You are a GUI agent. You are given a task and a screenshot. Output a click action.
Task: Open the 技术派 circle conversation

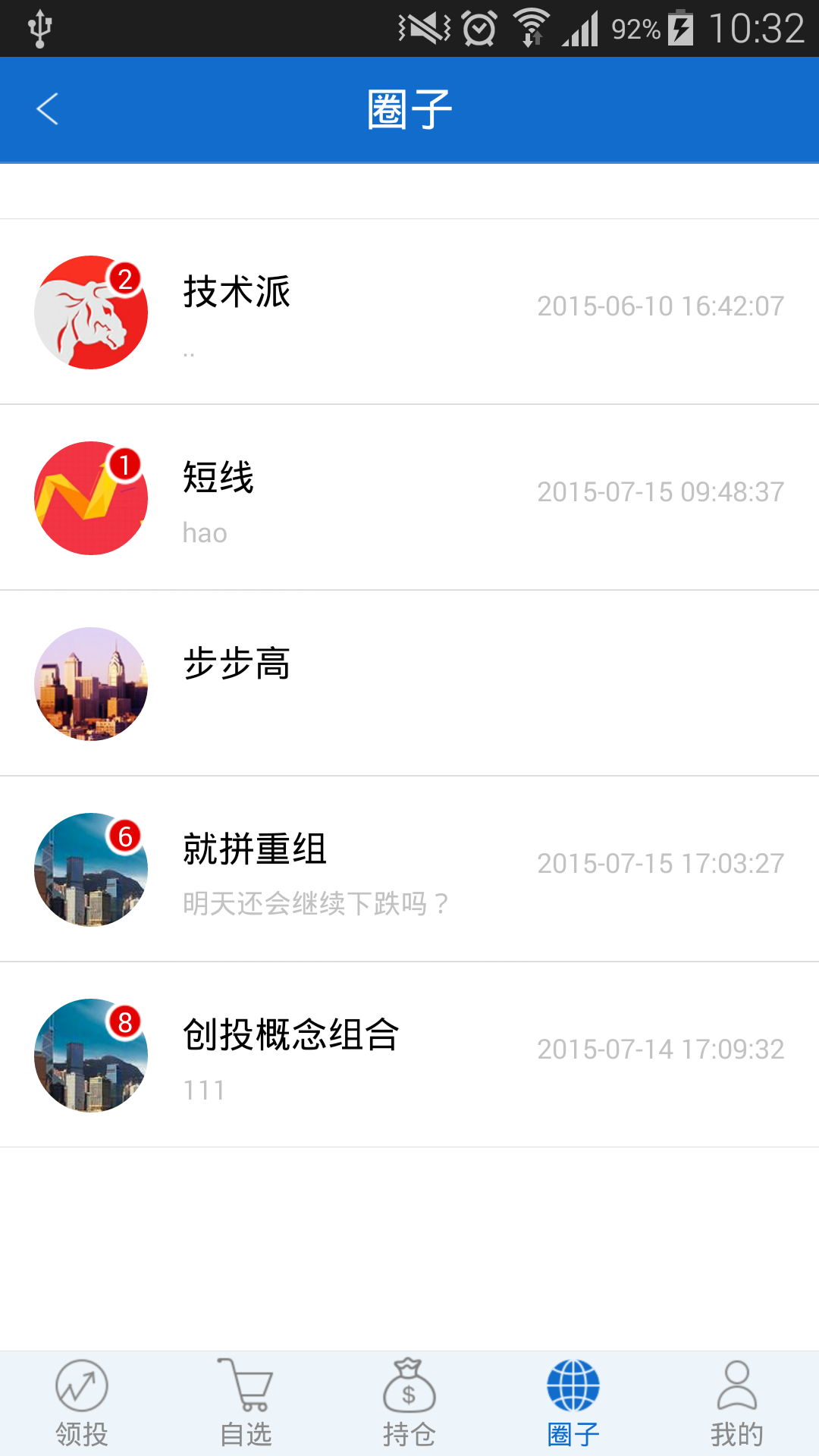(409, 311)
